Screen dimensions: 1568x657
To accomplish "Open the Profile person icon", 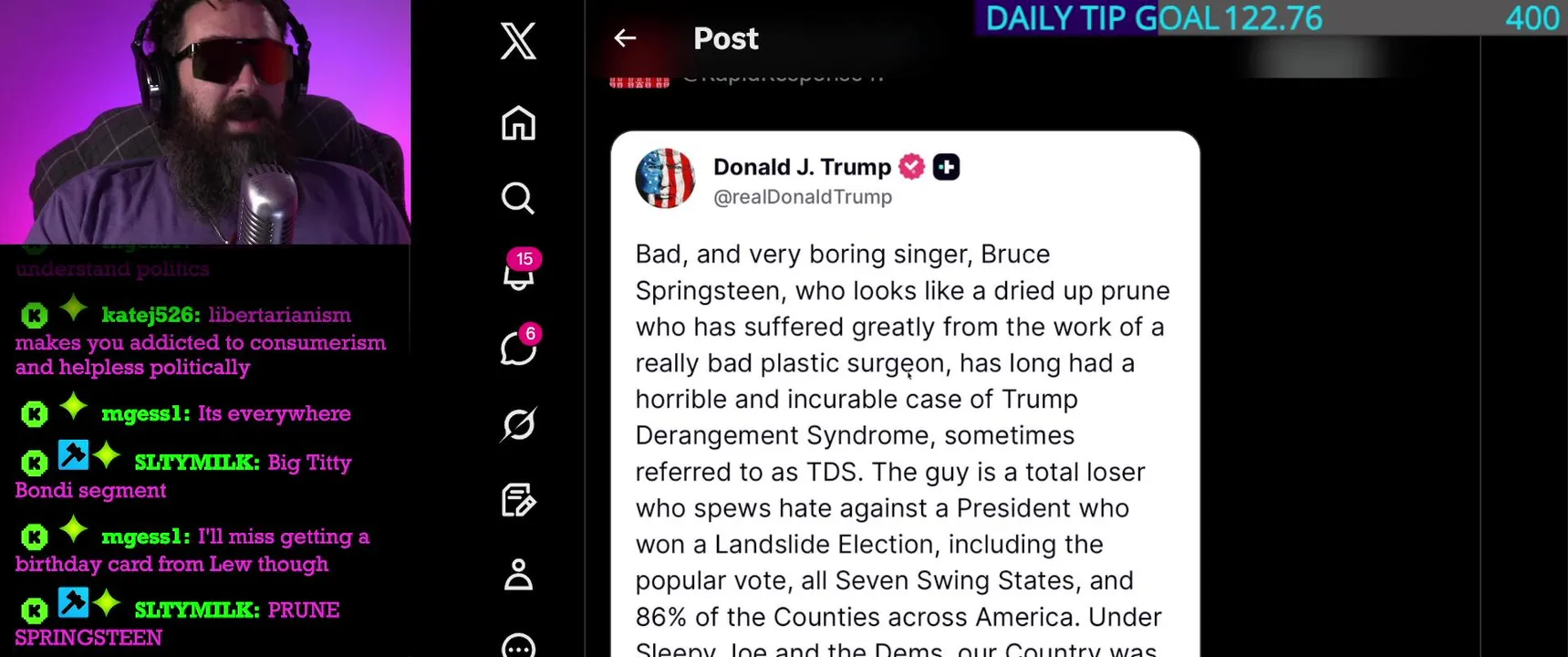I will point(518,575).
